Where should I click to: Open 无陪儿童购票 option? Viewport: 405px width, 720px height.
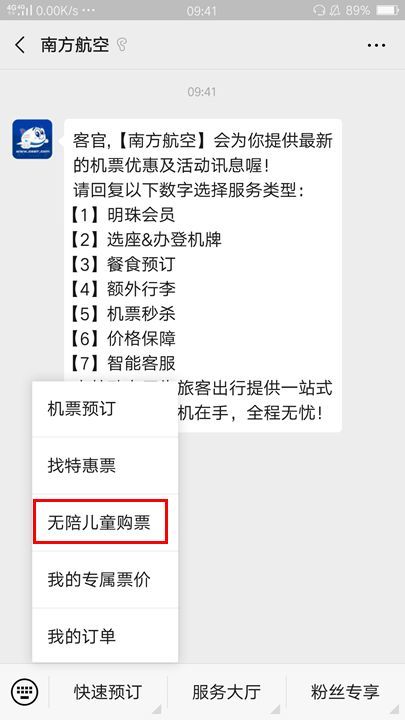click(100, 523)
